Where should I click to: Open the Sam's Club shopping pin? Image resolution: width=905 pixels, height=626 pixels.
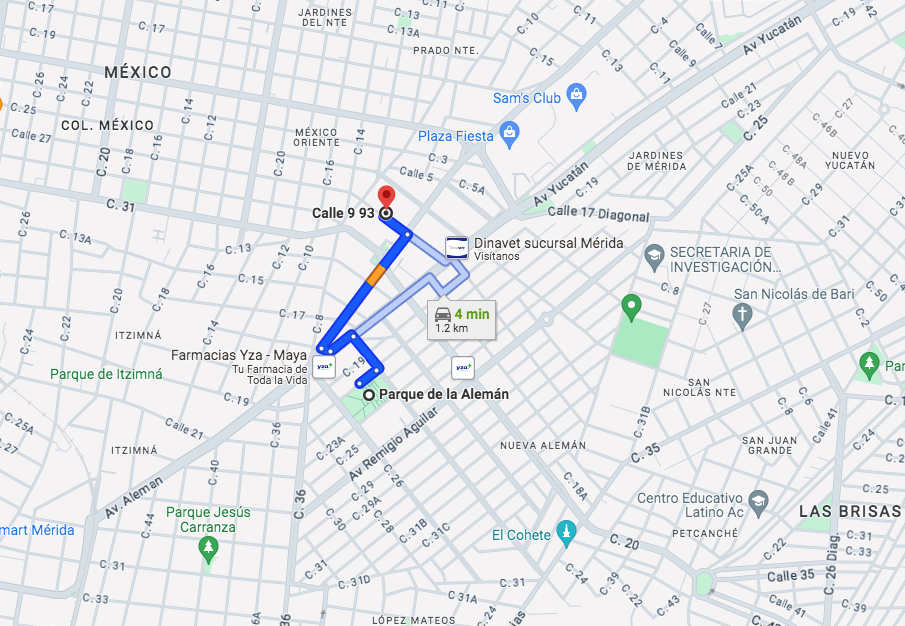pos(575,97)
